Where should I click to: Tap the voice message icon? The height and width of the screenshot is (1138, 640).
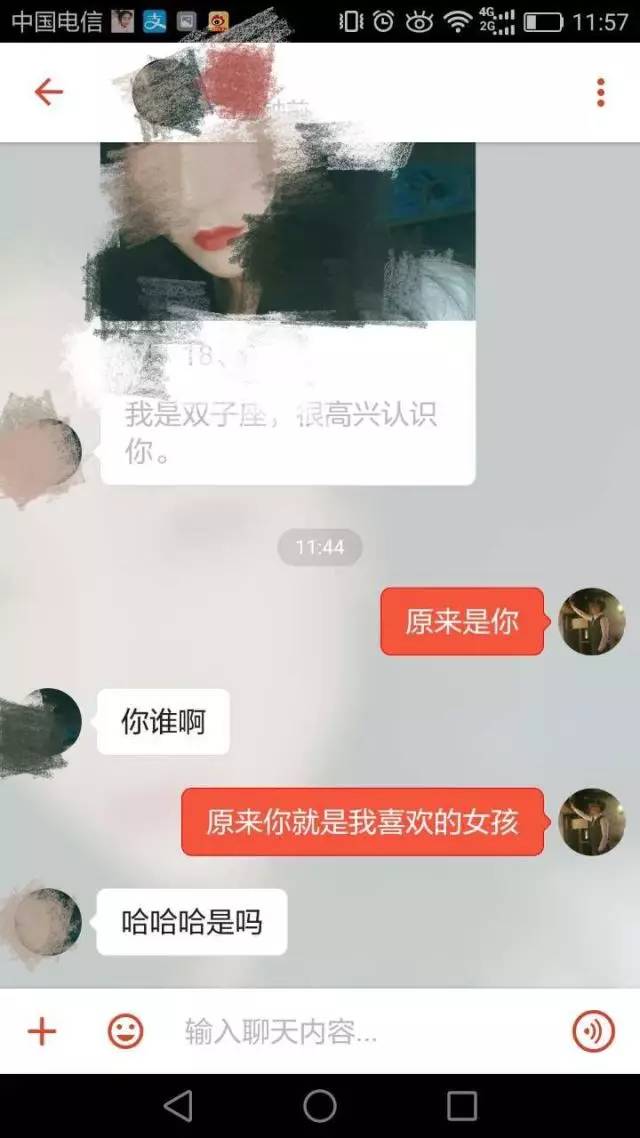pos(593,1031)
